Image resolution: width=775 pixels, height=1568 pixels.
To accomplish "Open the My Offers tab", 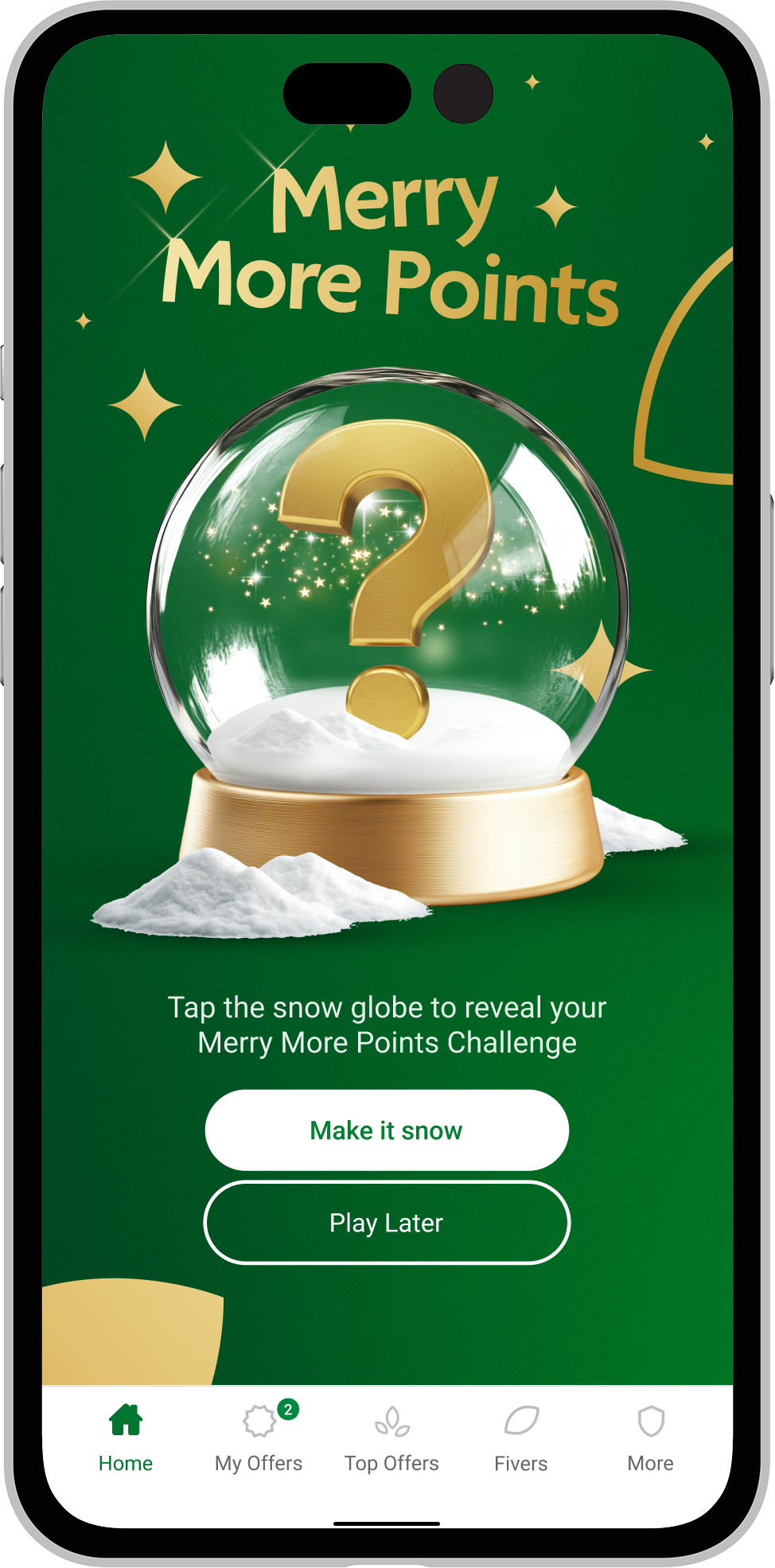I will [259, 1438].
